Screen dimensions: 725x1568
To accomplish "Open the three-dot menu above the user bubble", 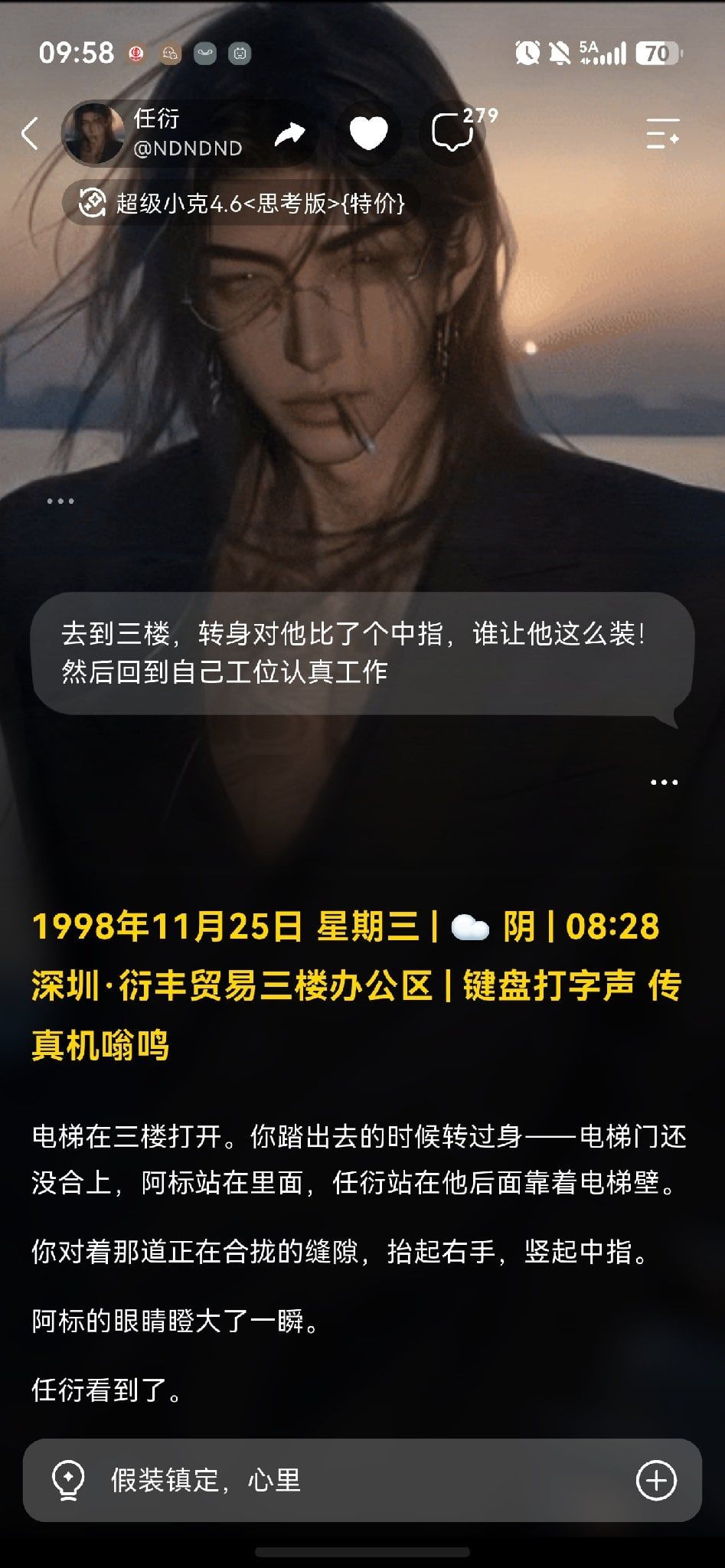I will tap(60, 501).
